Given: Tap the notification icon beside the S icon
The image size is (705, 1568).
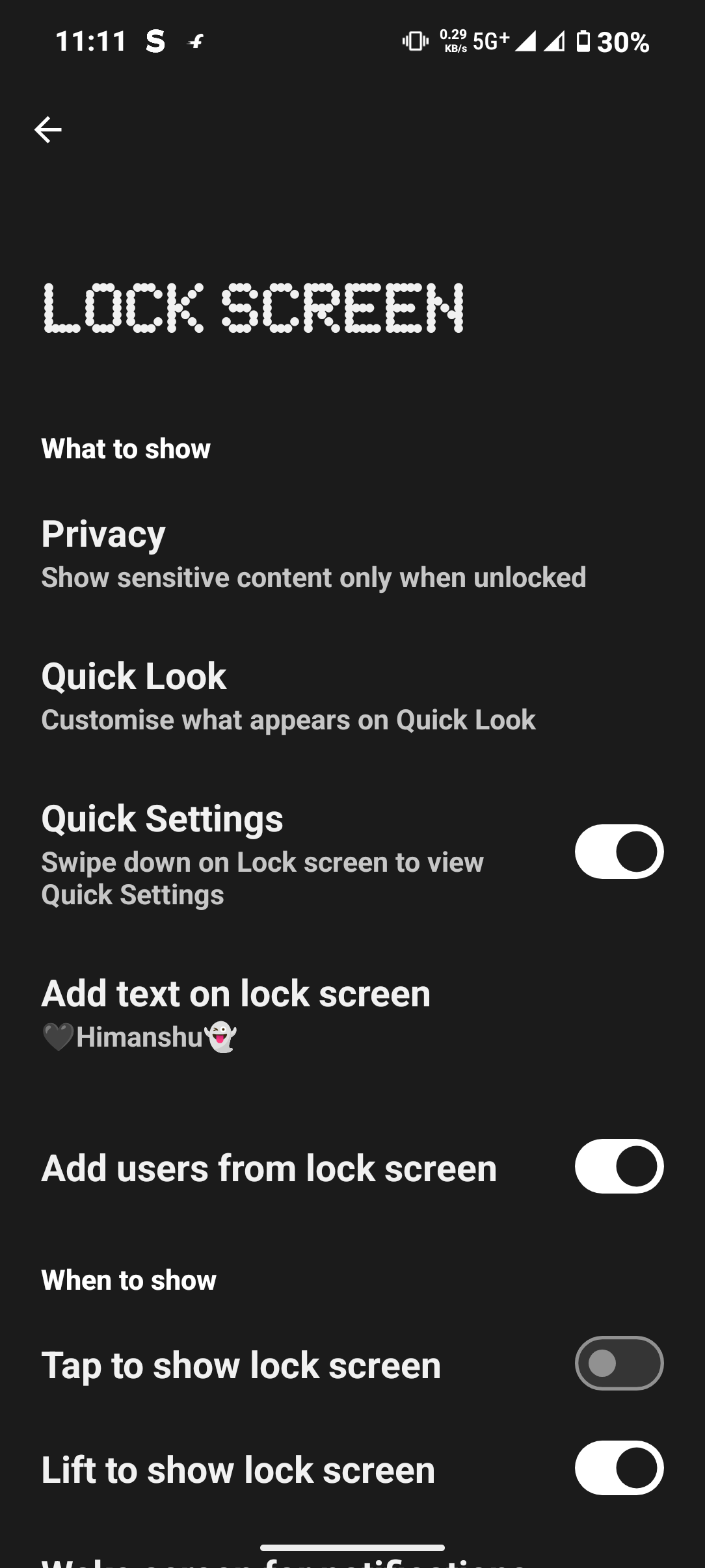Looking at the screenshot, I should coord(195,42).
